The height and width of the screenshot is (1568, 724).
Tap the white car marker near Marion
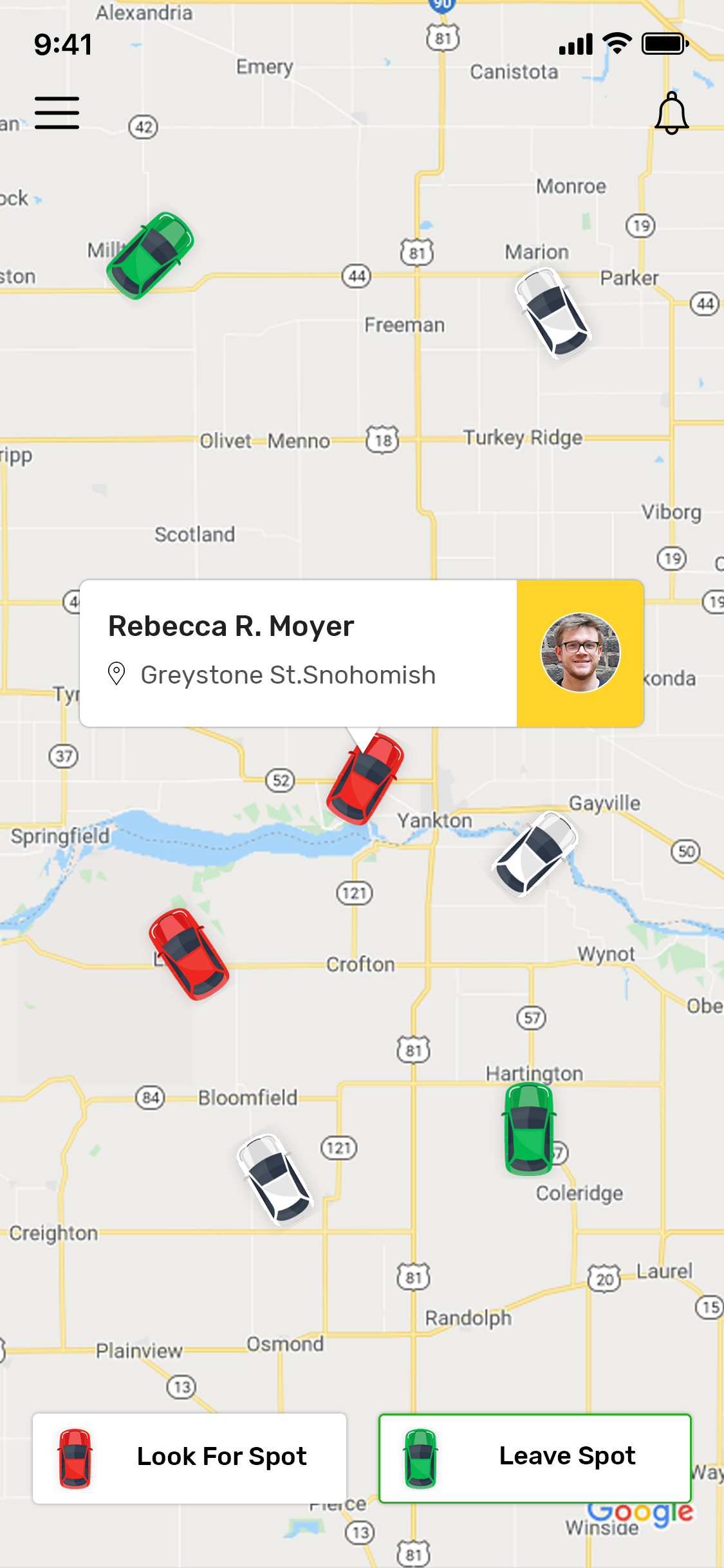tap(553, 313)
